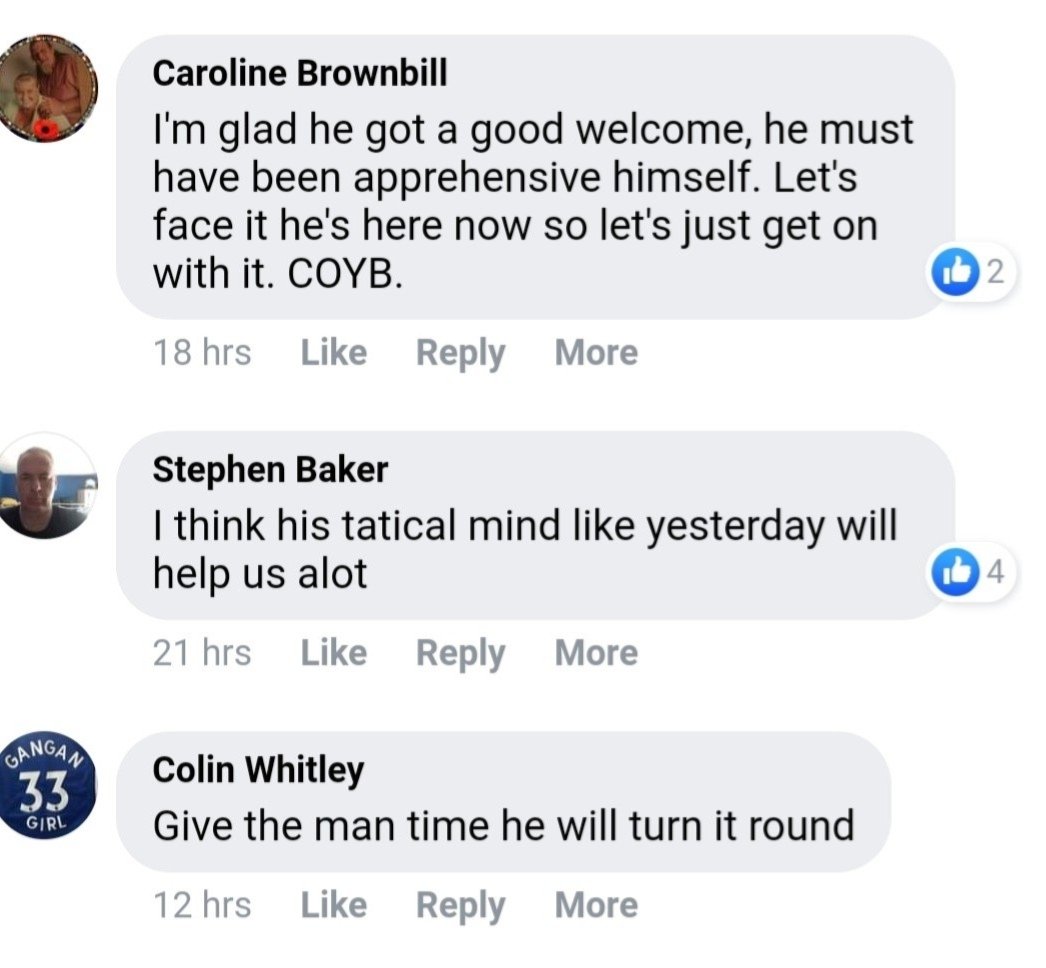Open Stephen Baker's profile name
1046x968 pixels.
pos(270,469)
